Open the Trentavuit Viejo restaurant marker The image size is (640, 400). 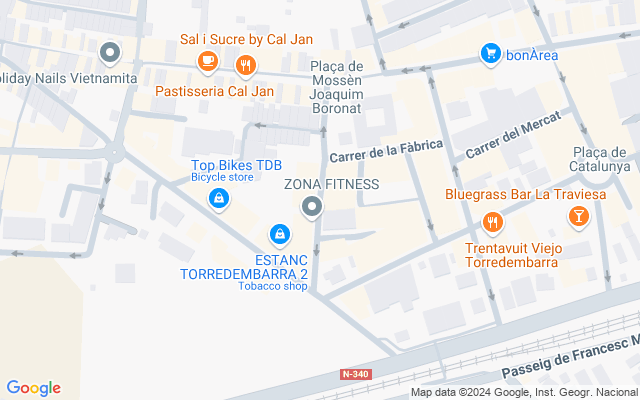pos(491,223)
